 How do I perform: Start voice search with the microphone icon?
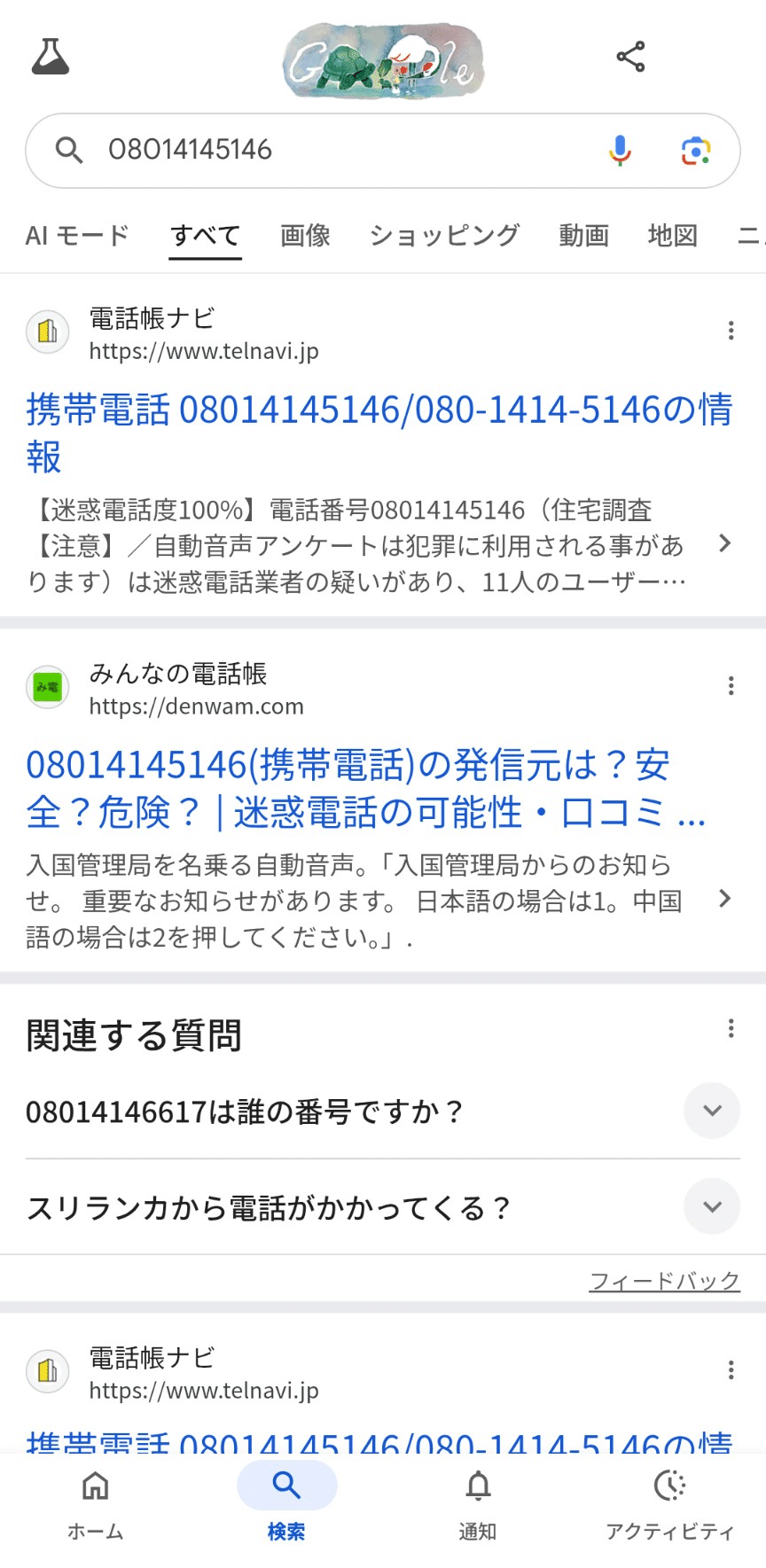point(618,150)
